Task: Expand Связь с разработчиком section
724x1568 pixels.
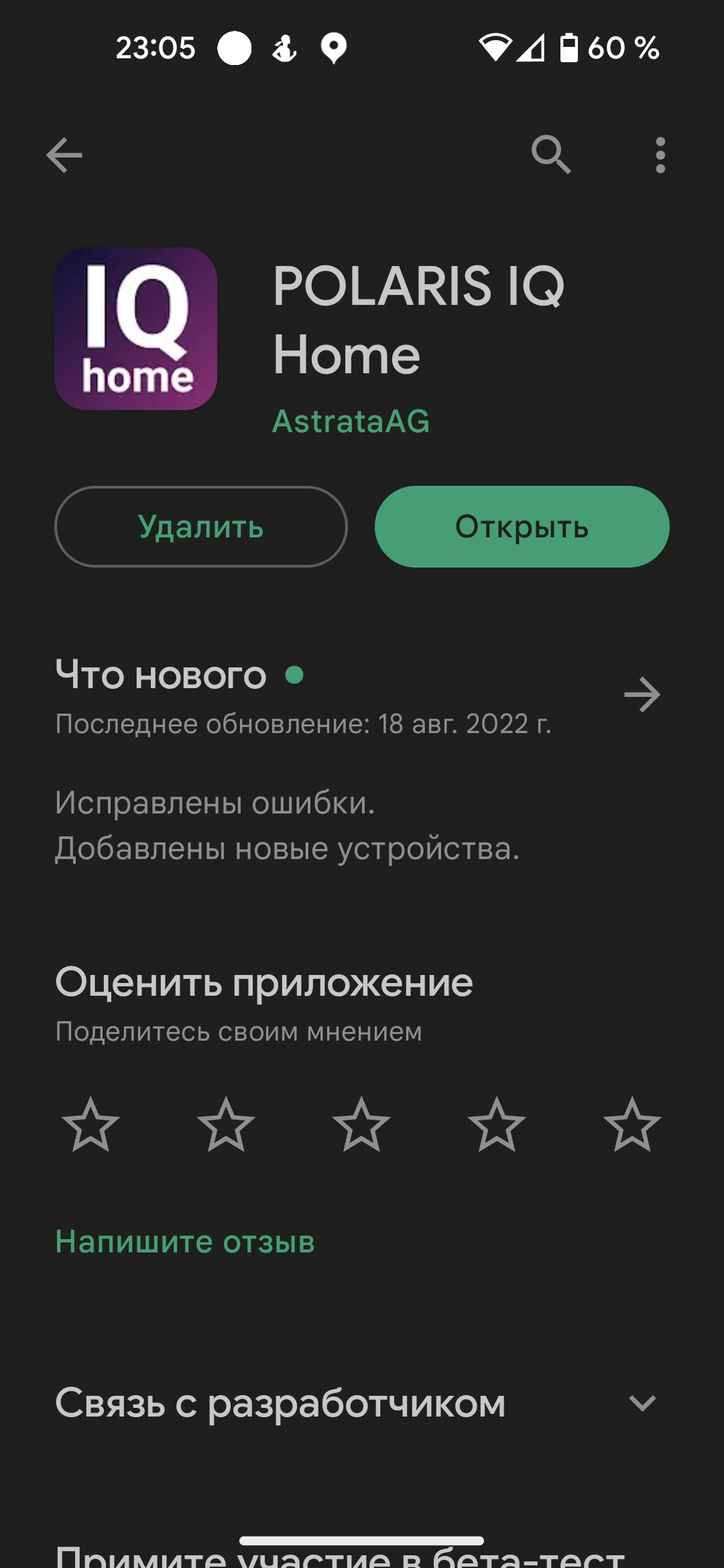Action: tap(642, 1402)
